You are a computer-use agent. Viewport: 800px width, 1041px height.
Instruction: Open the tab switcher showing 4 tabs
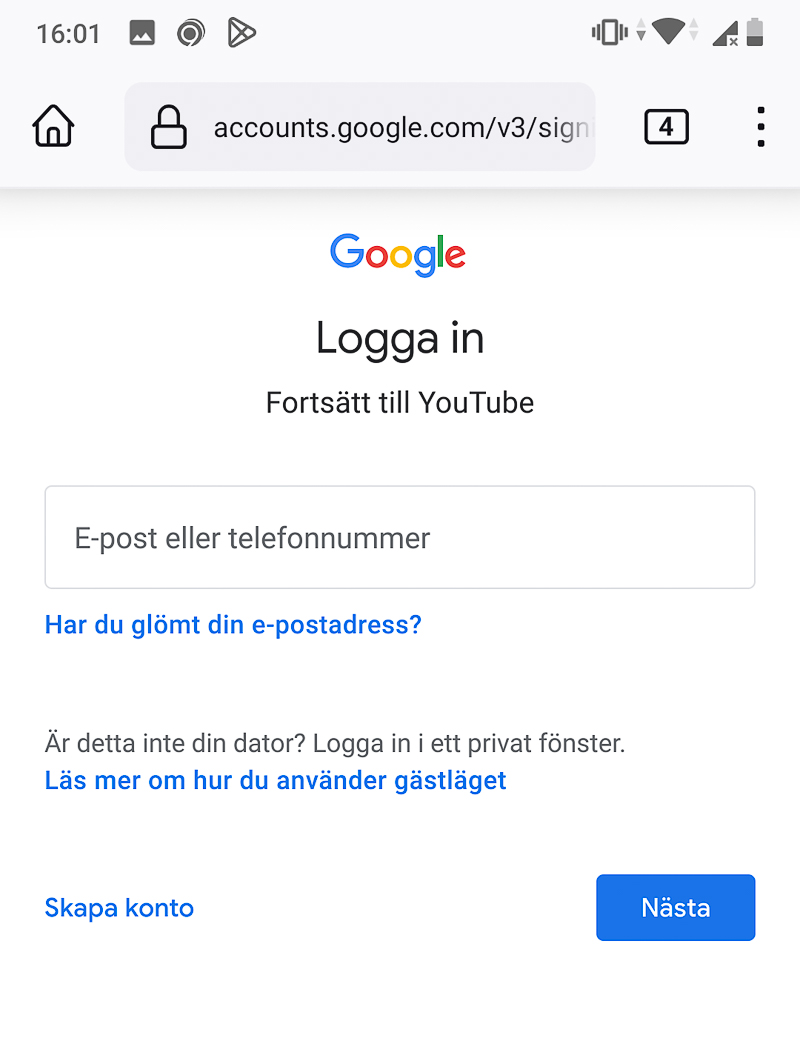coord(666,127)
